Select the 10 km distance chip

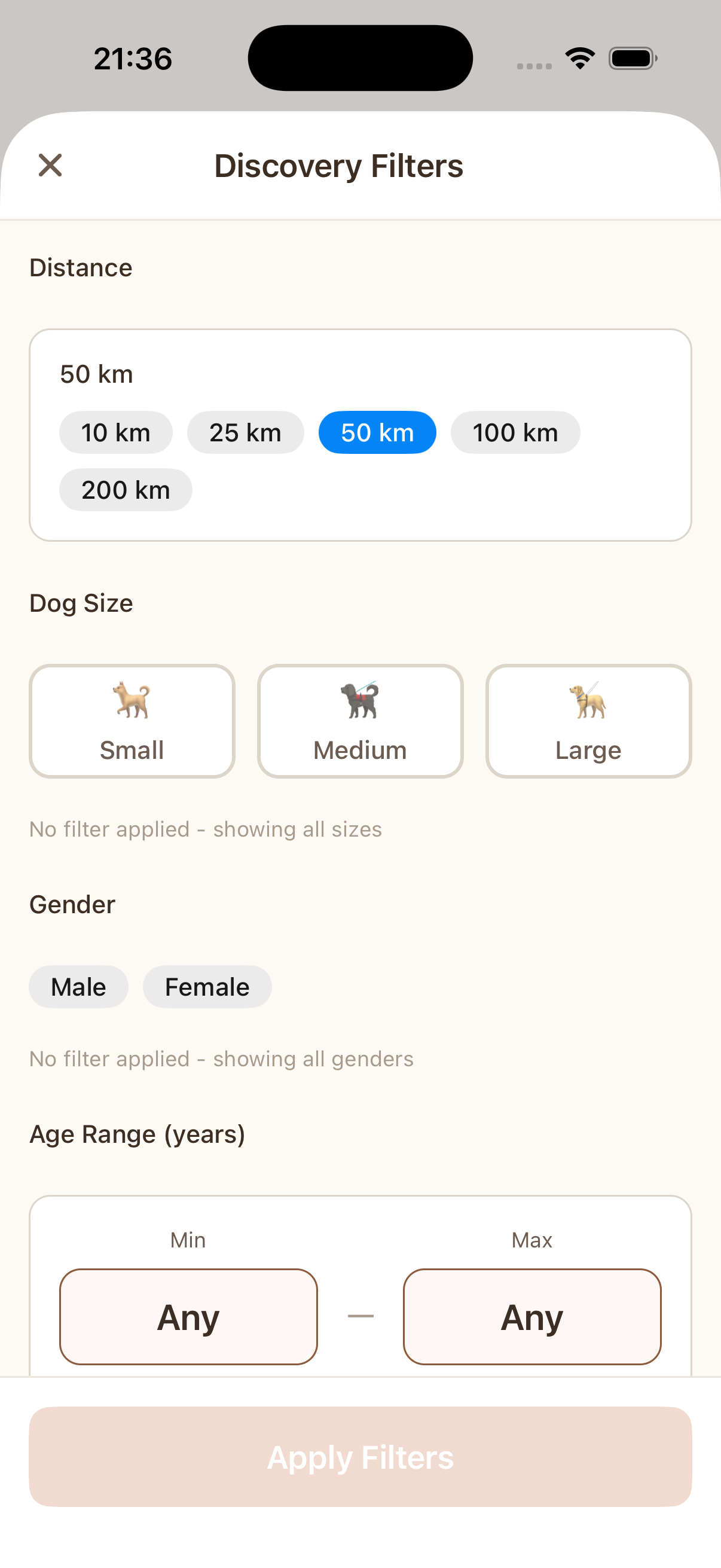click(x=115, y=433)
